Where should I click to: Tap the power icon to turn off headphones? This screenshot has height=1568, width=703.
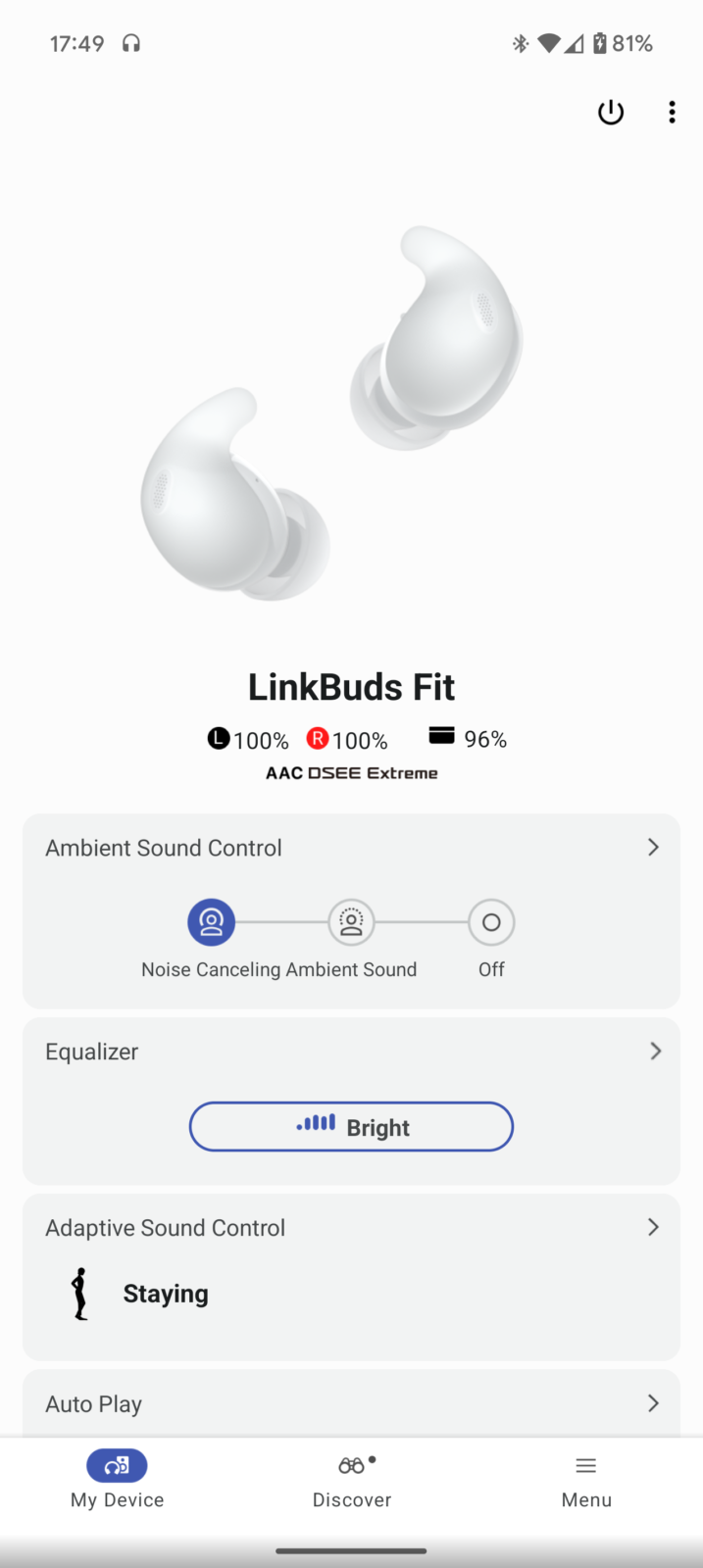(x=611, y=113)
